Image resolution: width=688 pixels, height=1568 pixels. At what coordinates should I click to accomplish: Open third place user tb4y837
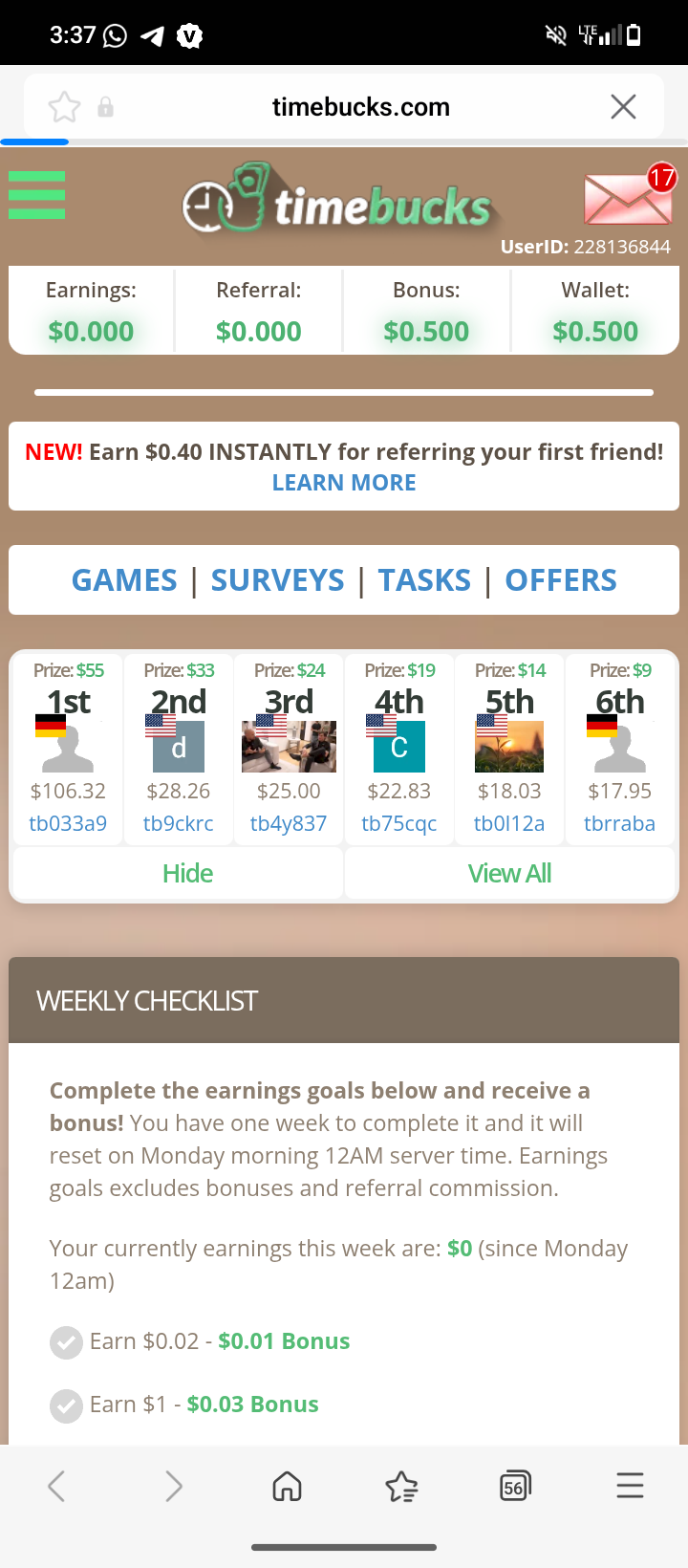(289, 823)
